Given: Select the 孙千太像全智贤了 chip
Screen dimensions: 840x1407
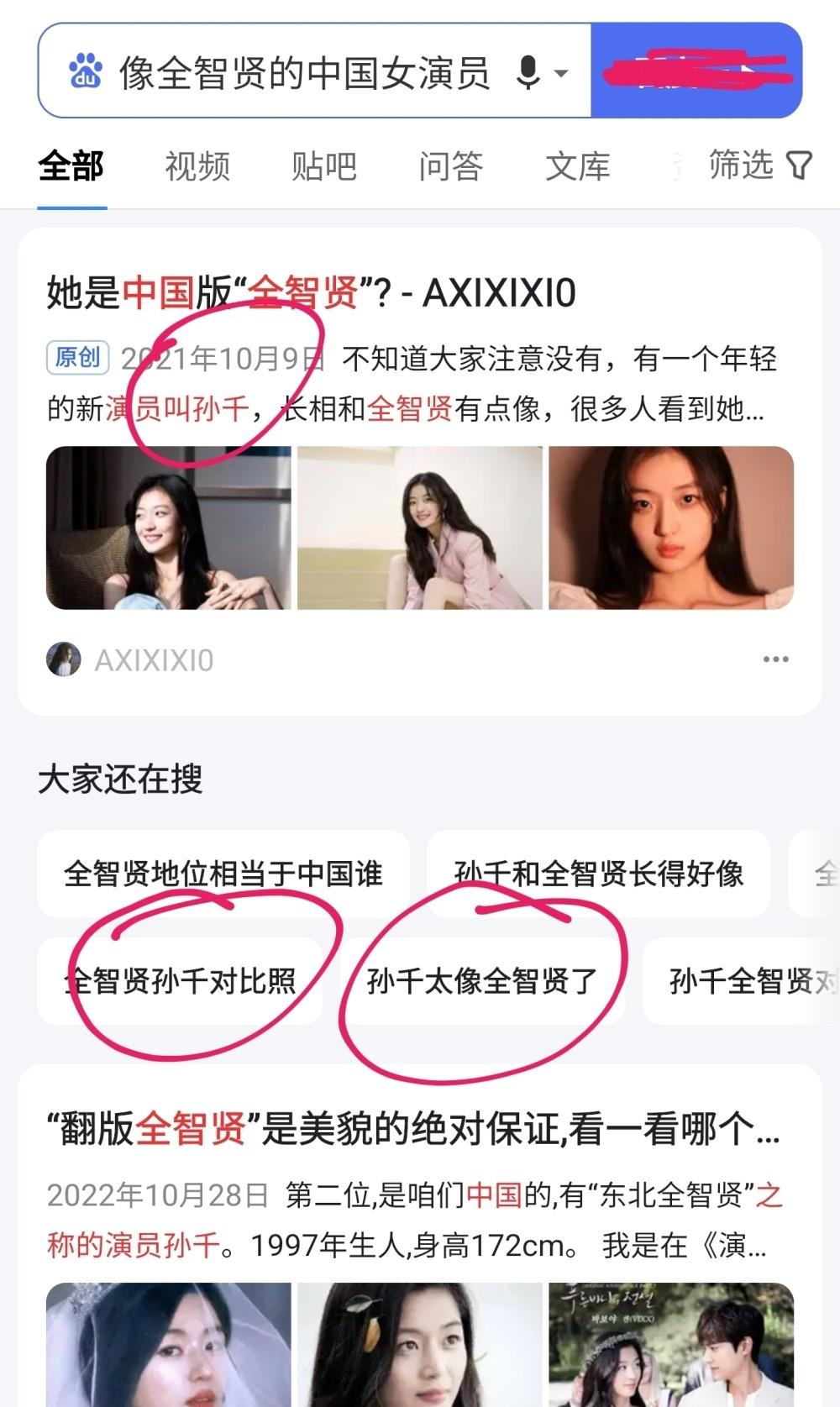Looking at the screenshot, I should pyautogui.click(x=481, y=980).
